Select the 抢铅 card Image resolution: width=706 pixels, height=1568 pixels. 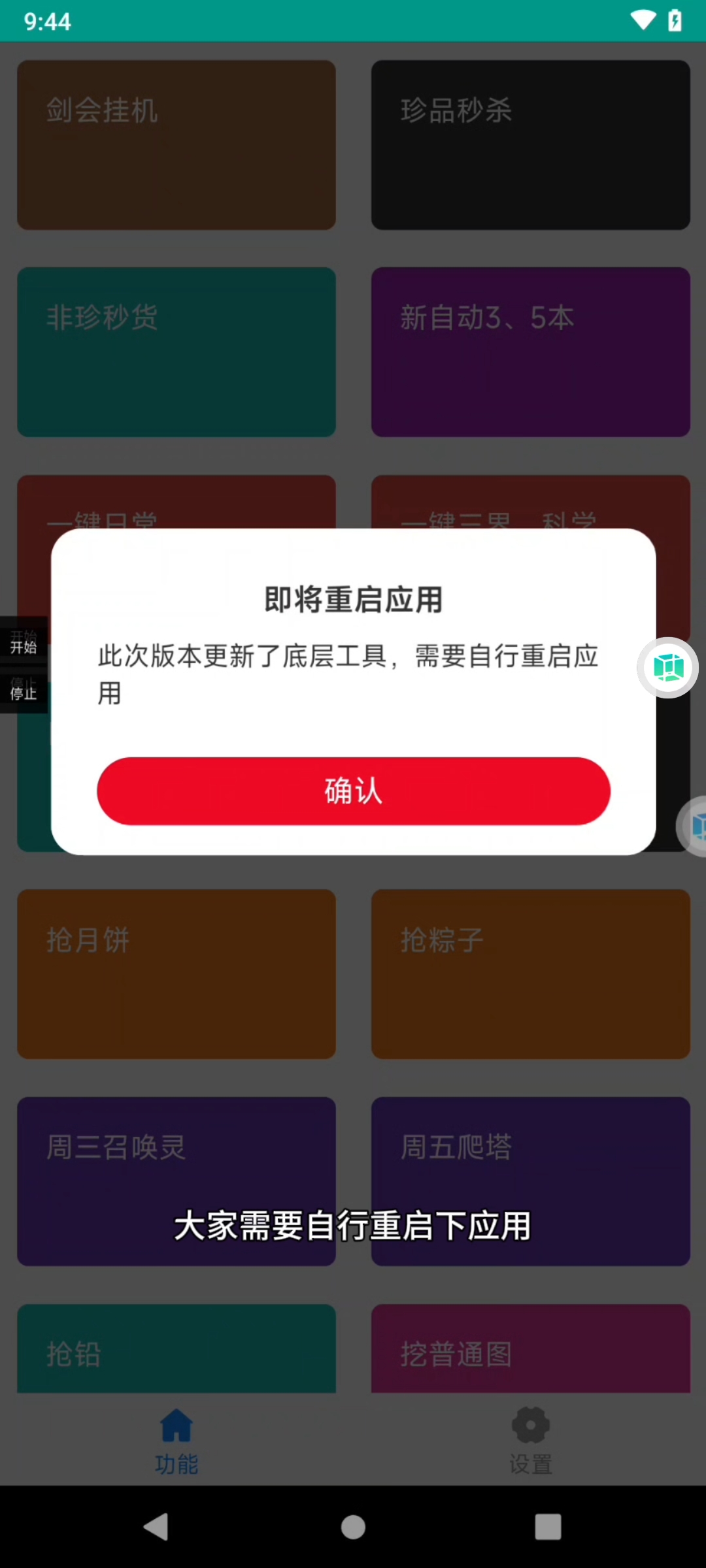pyautogui.click(x=176, y=1348)
